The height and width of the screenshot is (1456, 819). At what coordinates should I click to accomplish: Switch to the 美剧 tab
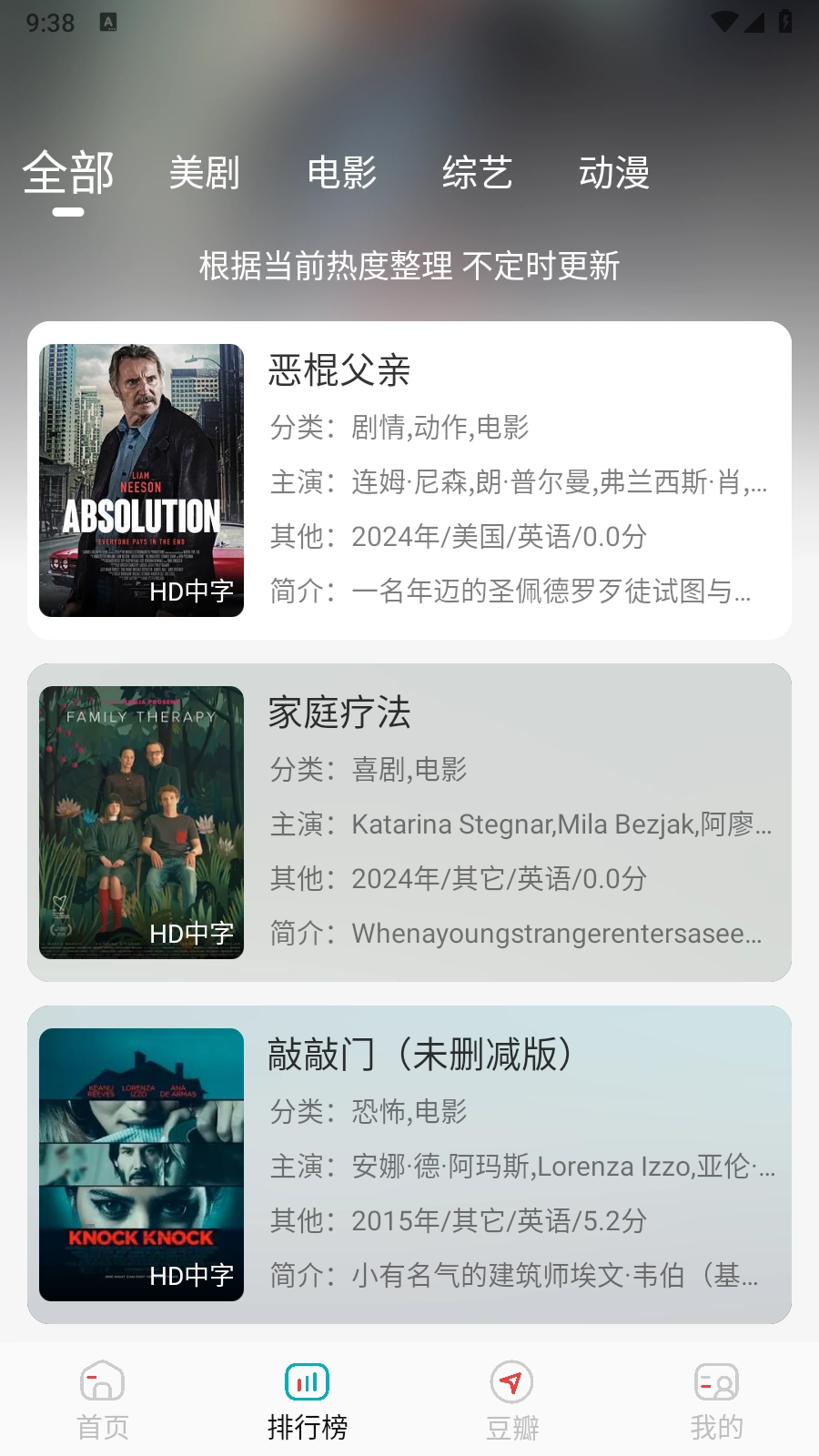pos(205,173)
